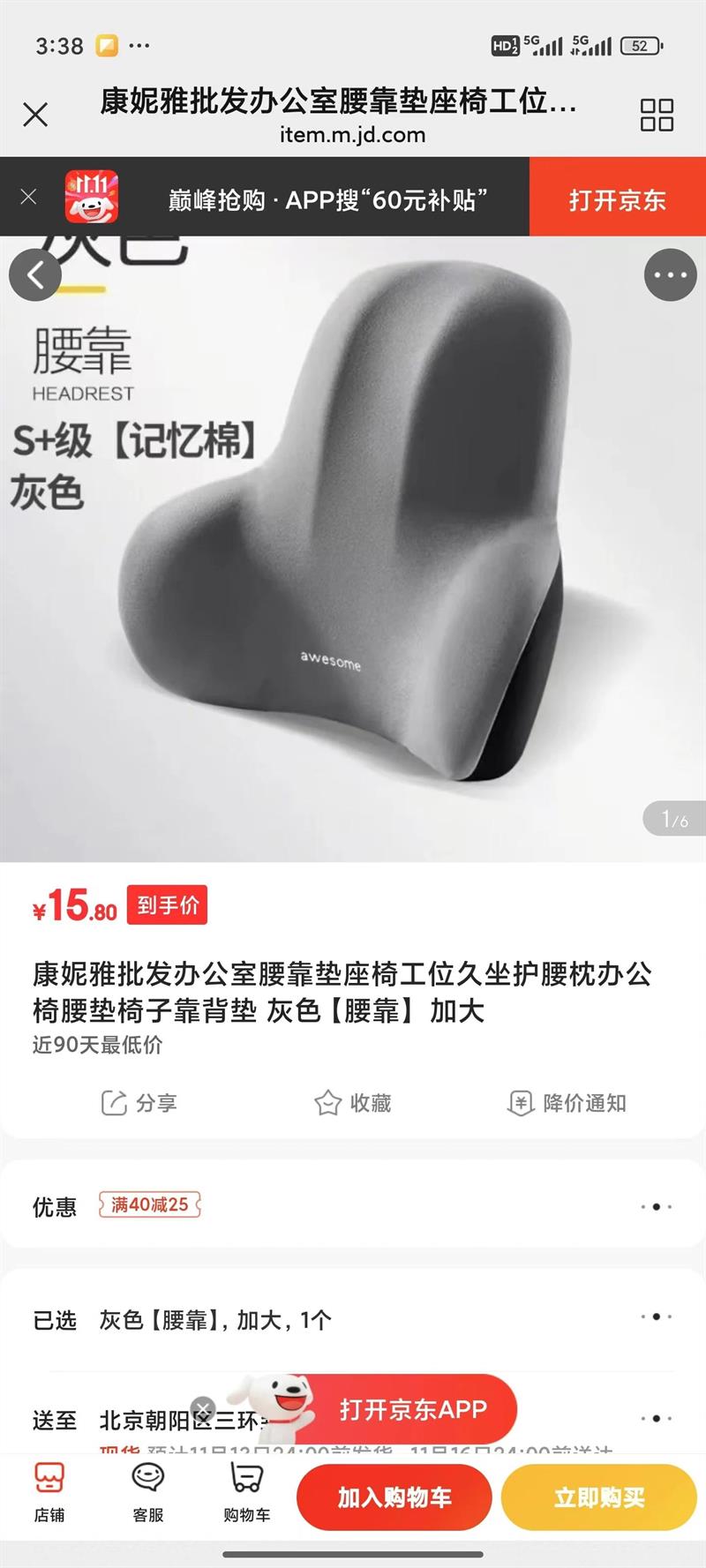Dismiss the floating 打开京东APP popup
The width and height of the screenshot is (706, 1568).
point(203,1408)
